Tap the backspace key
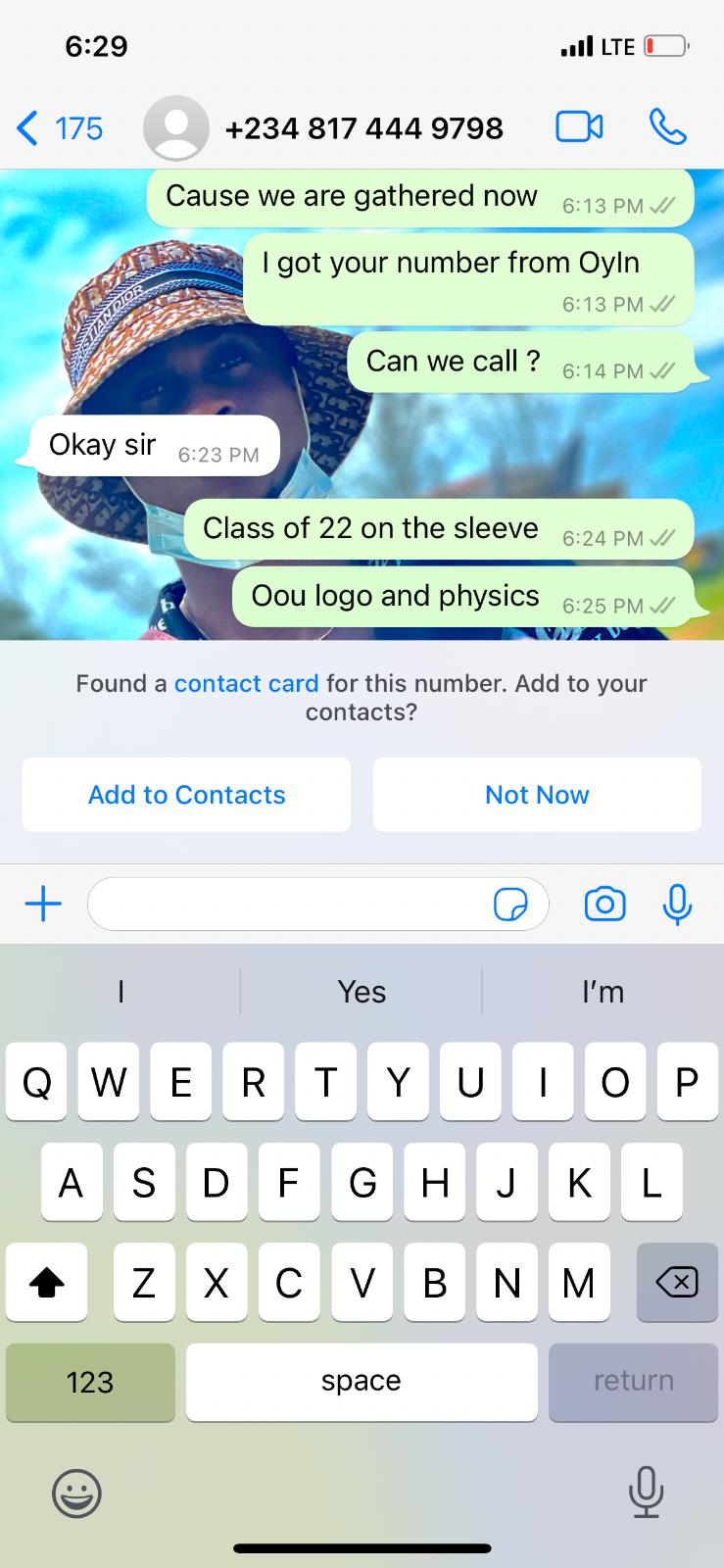Screen dimensions: 724x1568 point(677,1282)
